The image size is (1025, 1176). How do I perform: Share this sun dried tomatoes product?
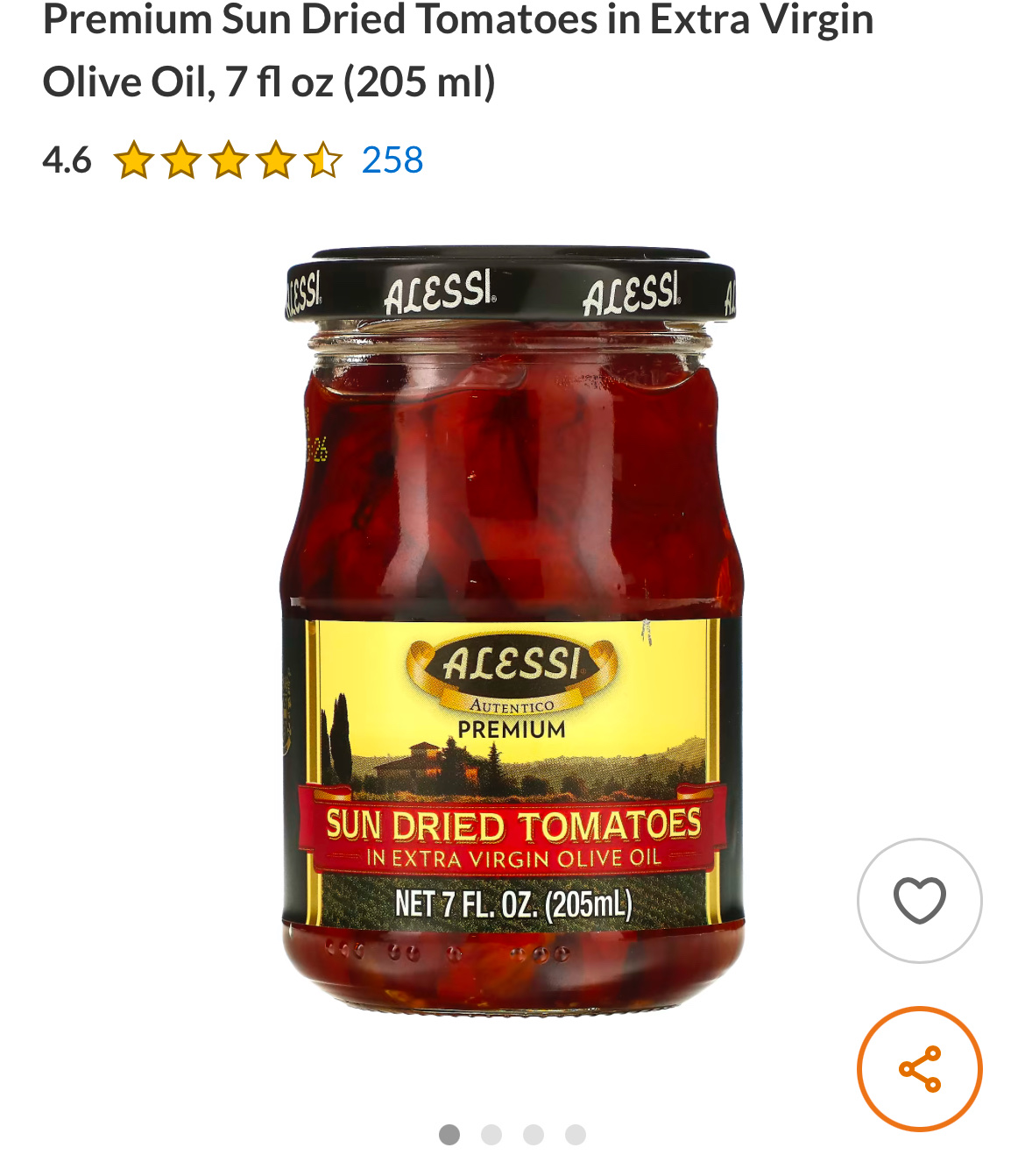(x=919, y=1068)
